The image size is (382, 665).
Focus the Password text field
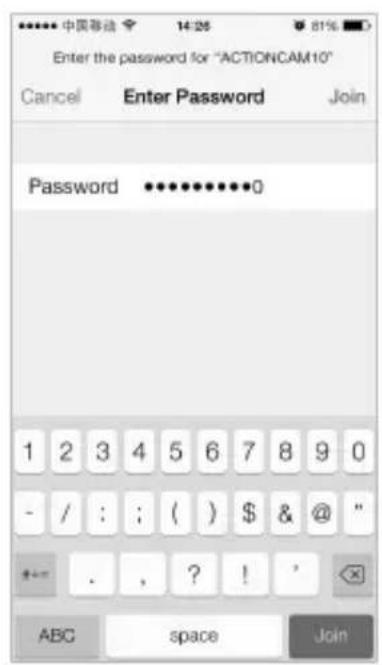coord(194,187)
